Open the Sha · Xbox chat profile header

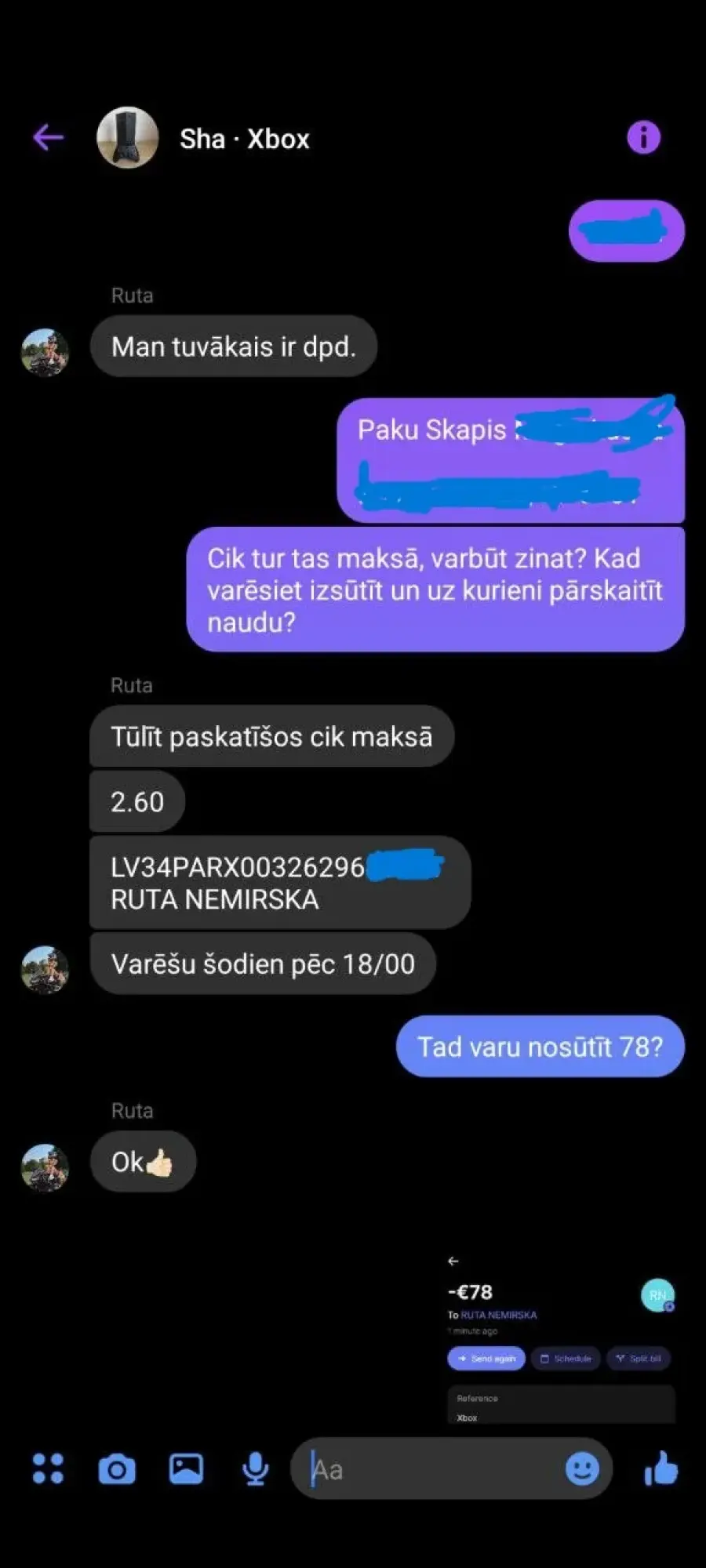244,139
